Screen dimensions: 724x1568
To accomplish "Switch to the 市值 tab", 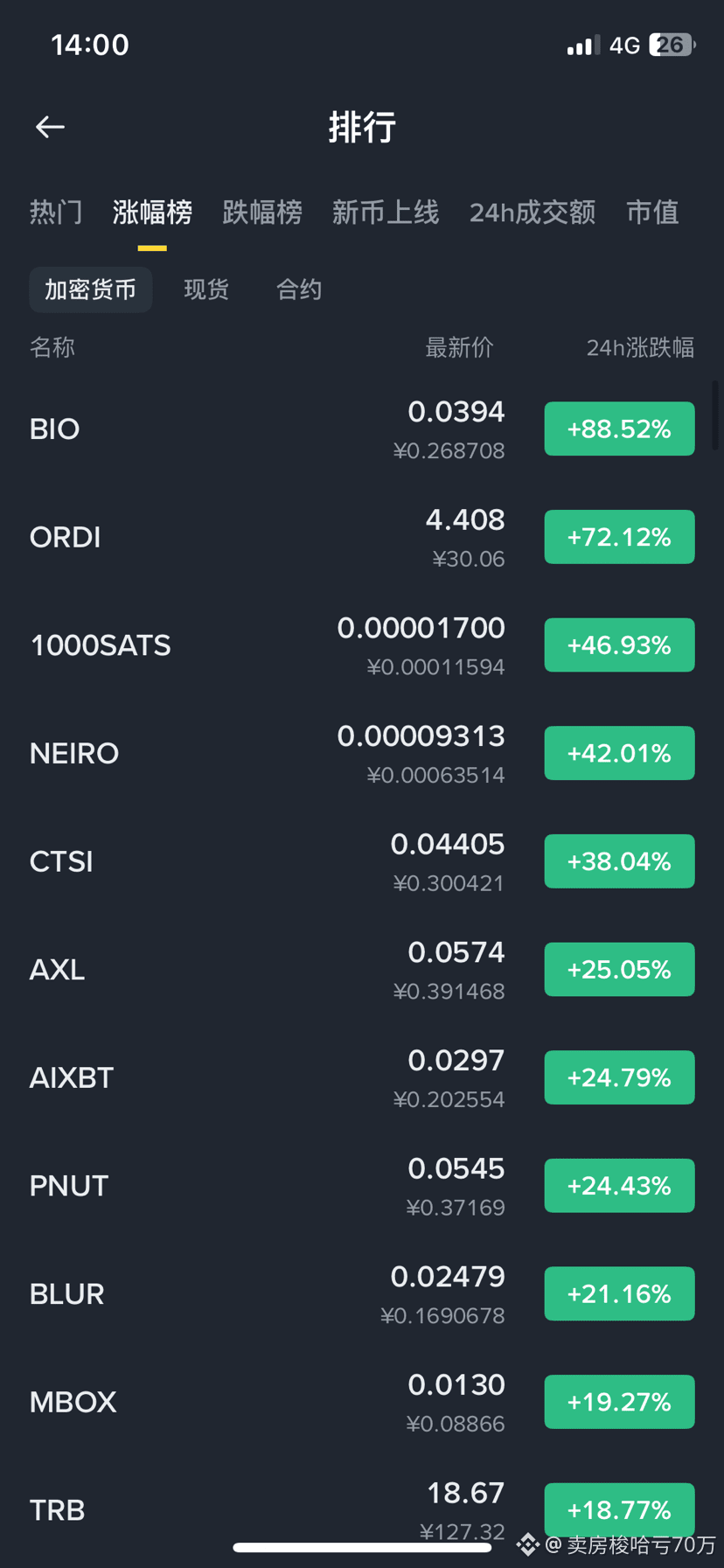I will coord(652,212).
